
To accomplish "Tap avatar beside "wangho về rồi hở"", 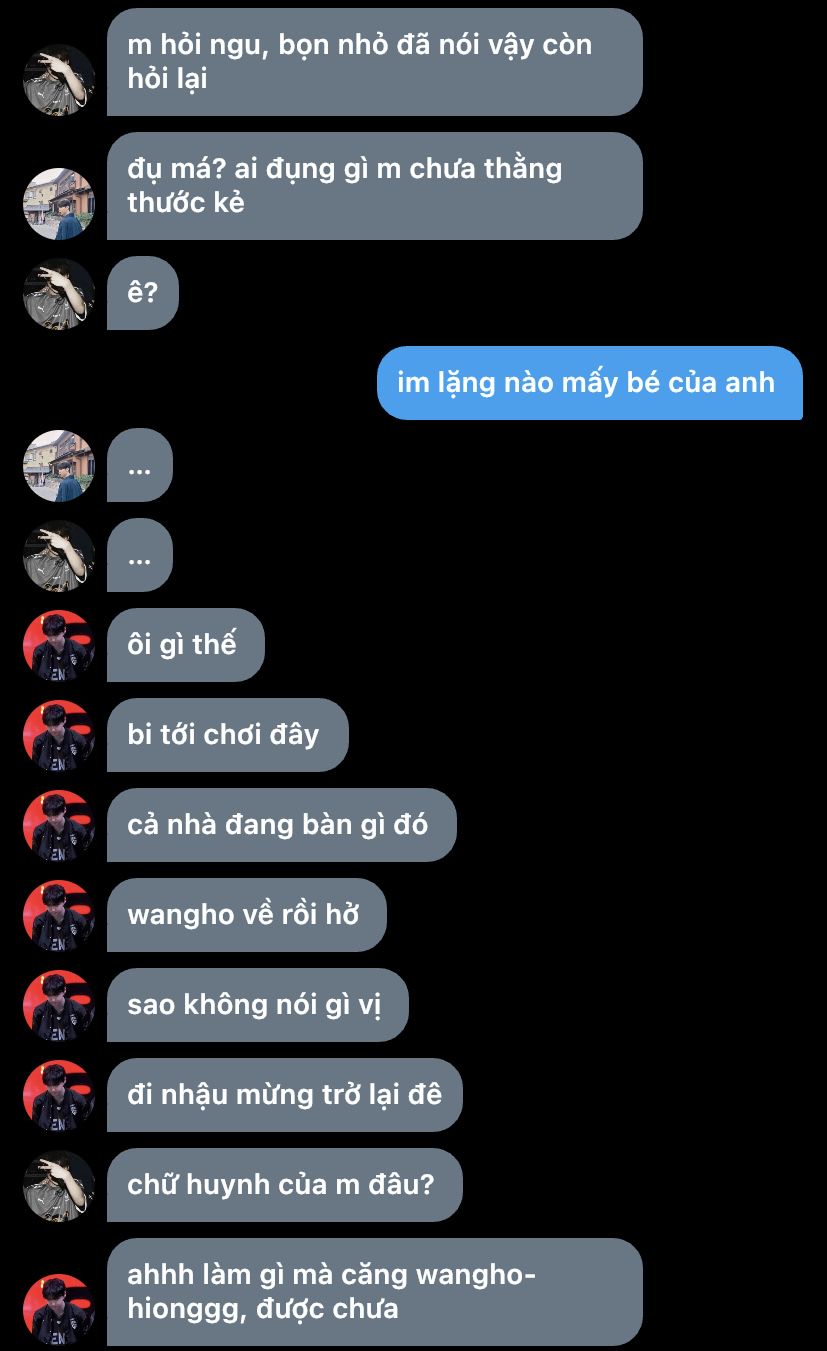I will [x=58, y=916].
